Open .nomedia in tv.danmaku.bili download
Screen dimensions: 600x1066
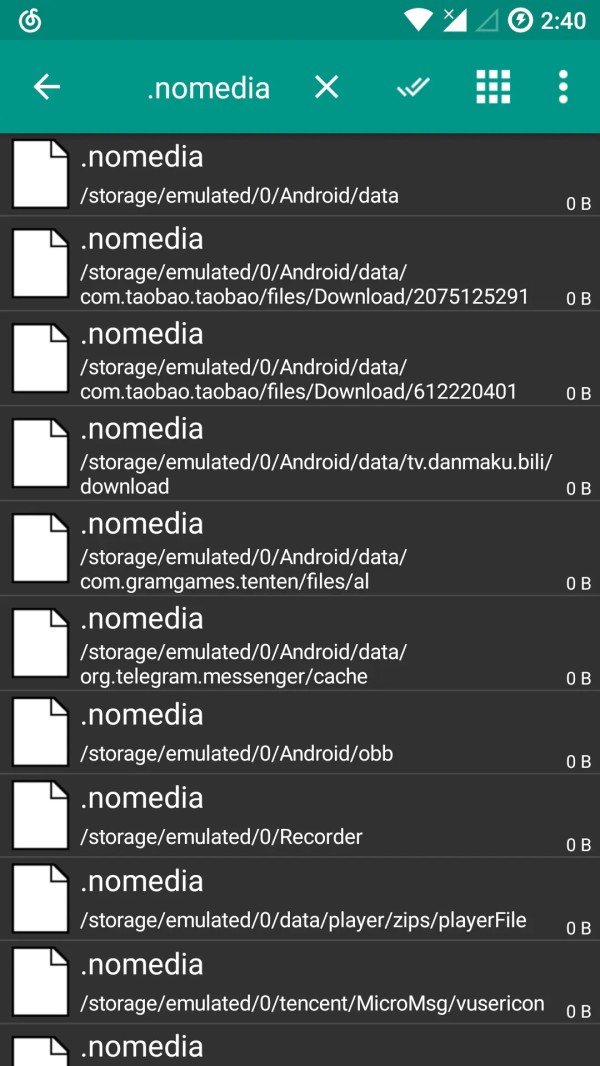(x=300, y=454)
